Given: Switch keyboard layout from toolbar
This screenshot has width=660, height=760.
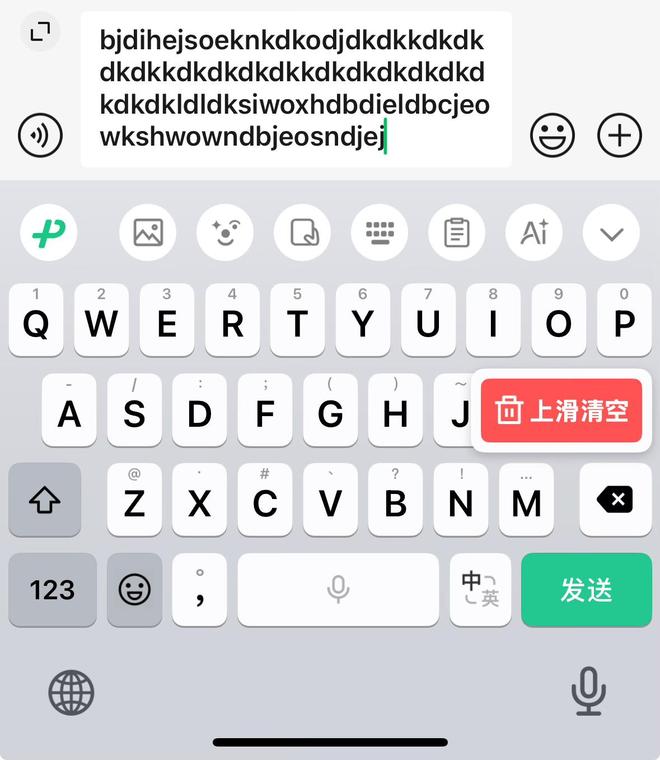Looking at the screenshot, I should pyautogui.click(x=380, y=233).
